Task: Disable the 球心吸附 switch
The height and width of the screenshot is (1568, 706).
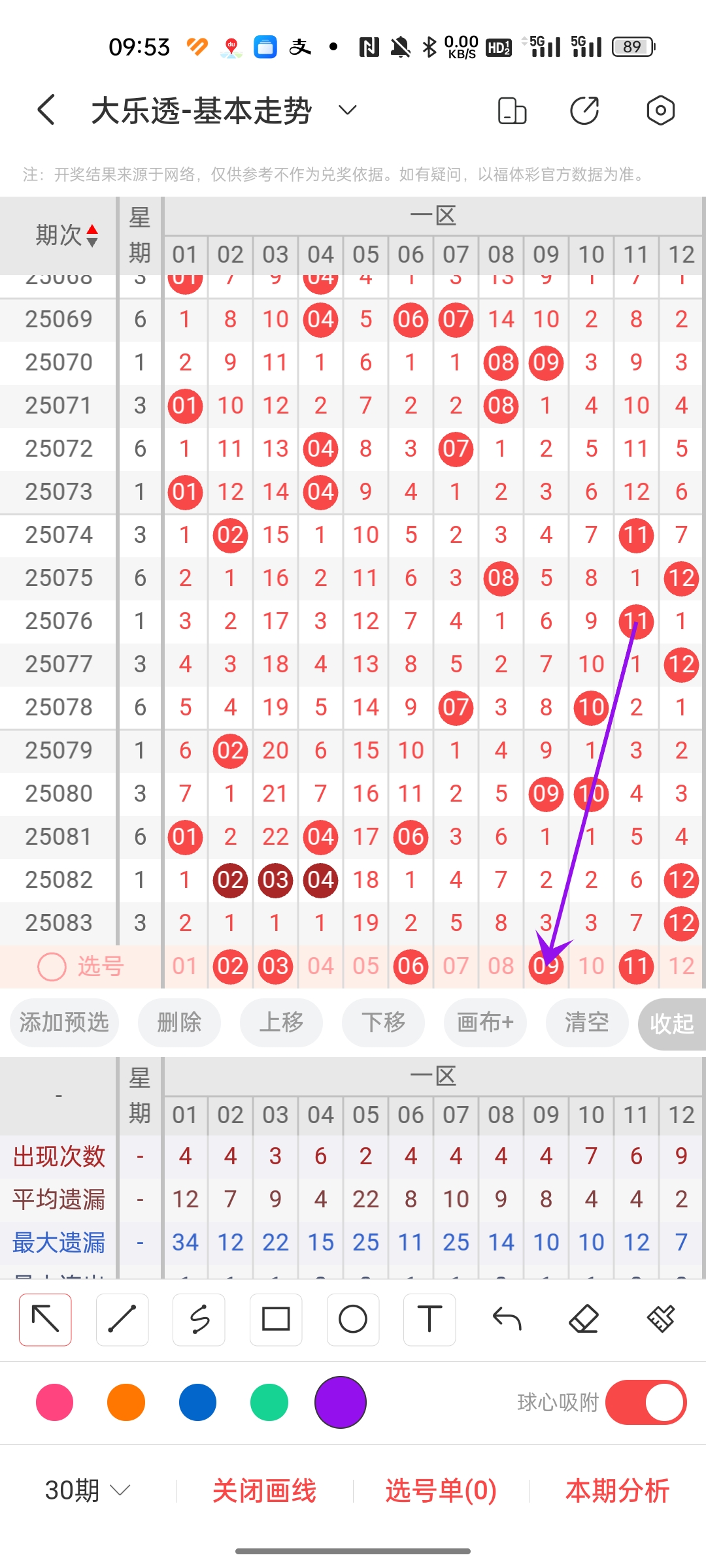Action: 646,1402
